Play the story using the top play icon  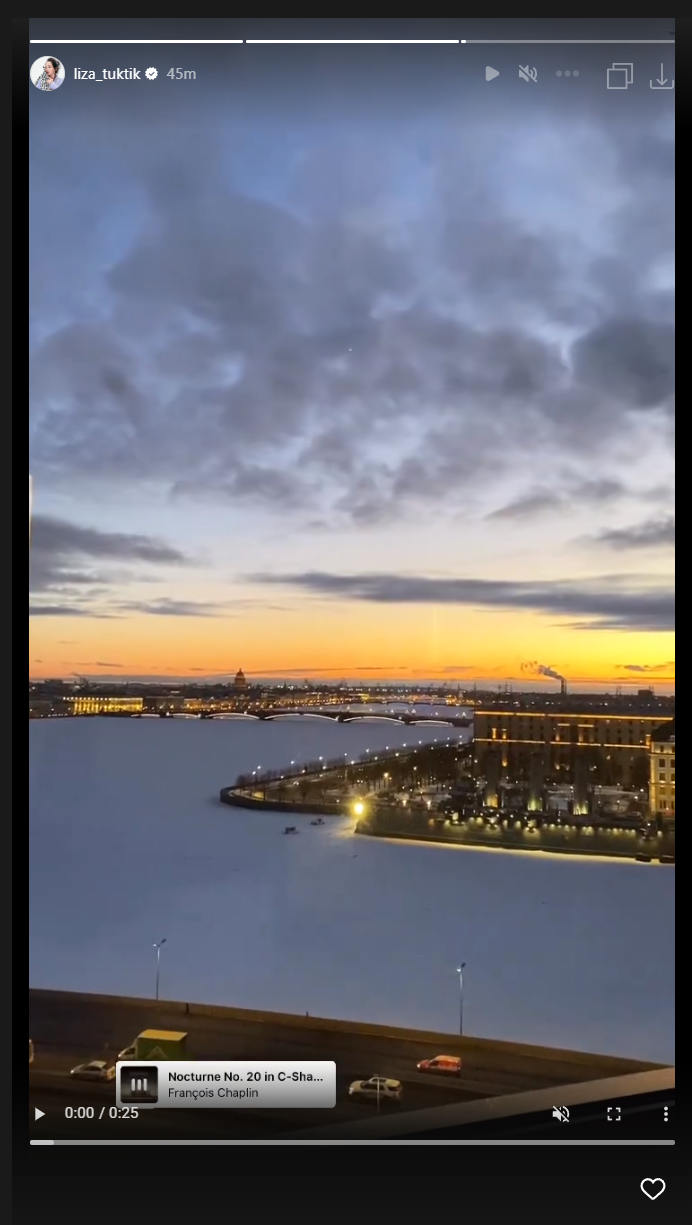click(492, 74)
